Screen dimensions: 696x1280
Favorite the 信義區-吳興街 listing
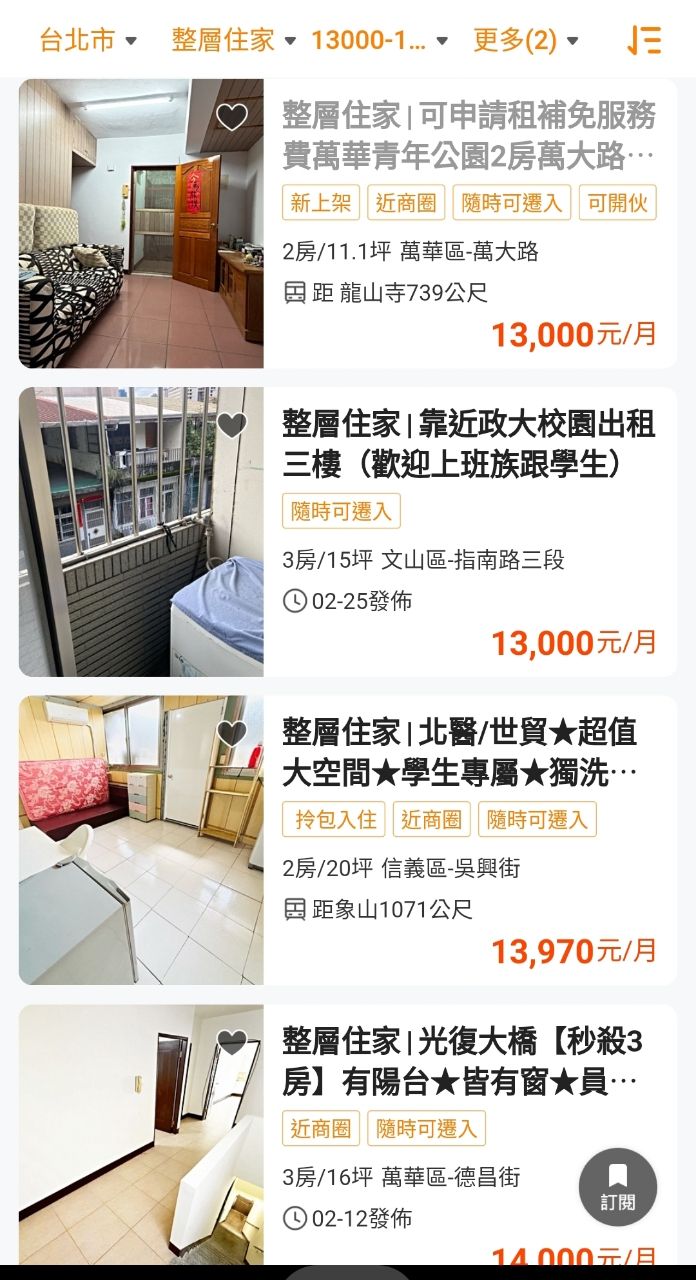coord(232,733)
